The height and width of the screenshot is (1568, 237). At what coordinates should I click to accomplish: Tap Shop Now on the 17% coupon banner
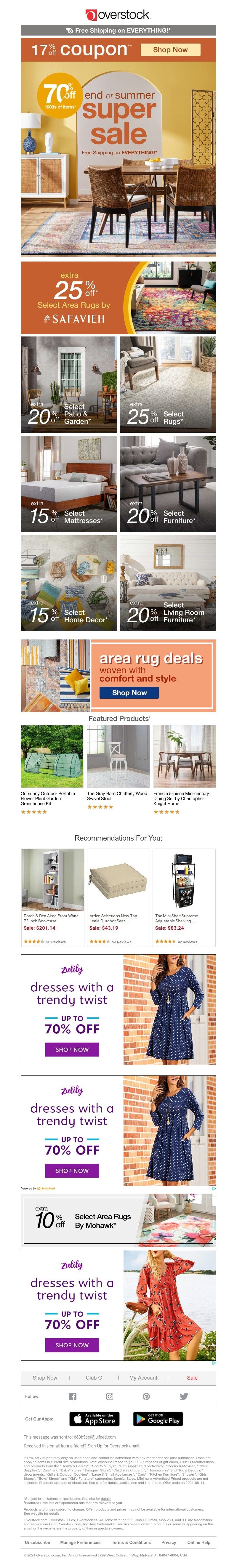170,50
